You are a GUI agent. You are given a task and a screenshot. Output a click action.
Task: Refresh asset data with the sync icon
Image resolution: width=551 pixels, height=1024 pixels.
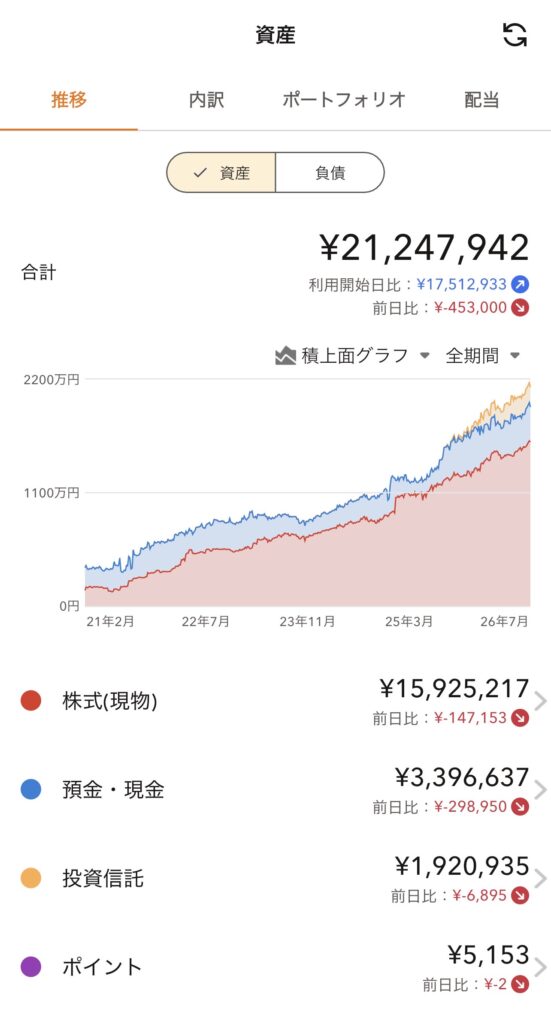click(x=514, y=35)
